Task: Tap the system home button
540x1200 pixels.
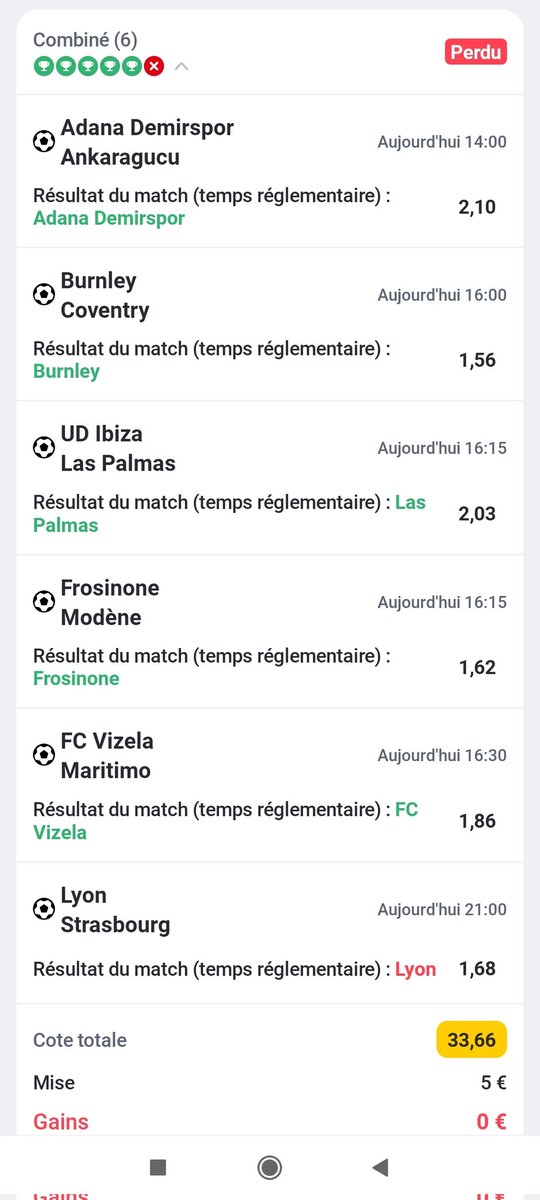Action: click(x=269, y=1167)
